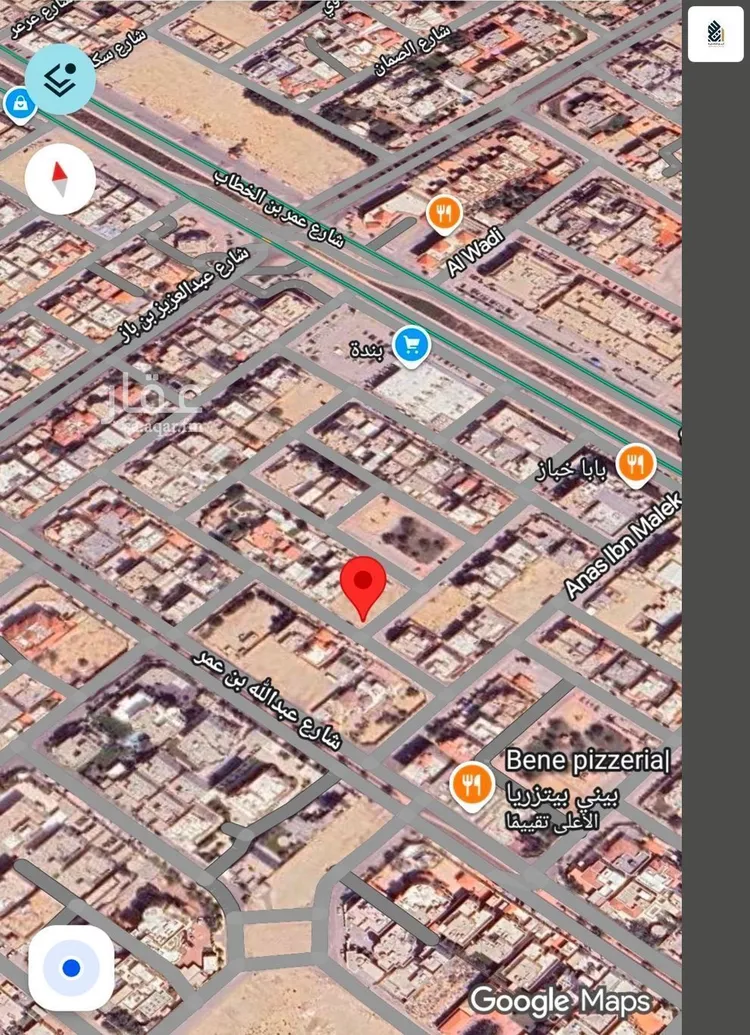
Task: Click the Banda supermarket shopping cart icon
Action: pyautogui.click(x=410, y=345)
